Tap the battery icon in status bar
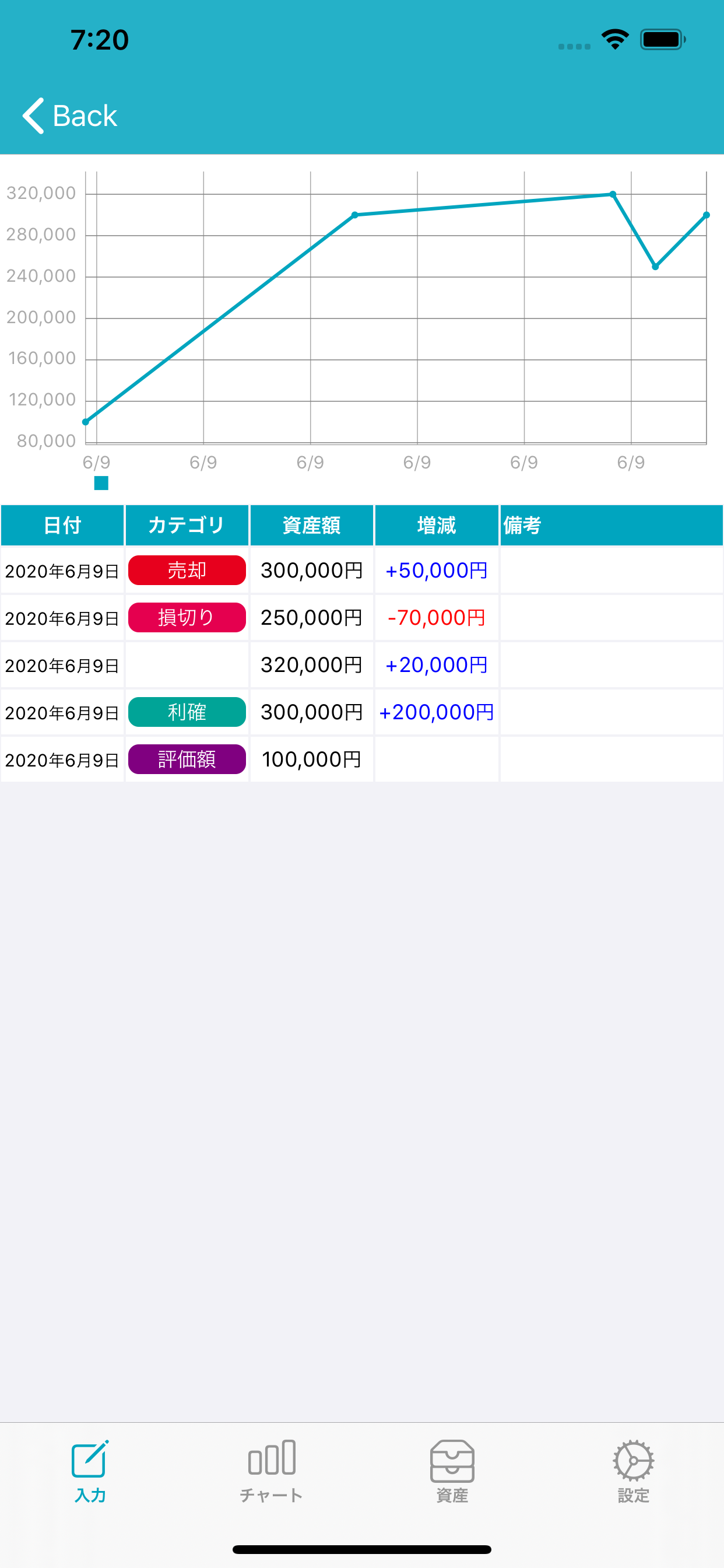Viewport: 724px width, 1568px height. tap(663, 38)
